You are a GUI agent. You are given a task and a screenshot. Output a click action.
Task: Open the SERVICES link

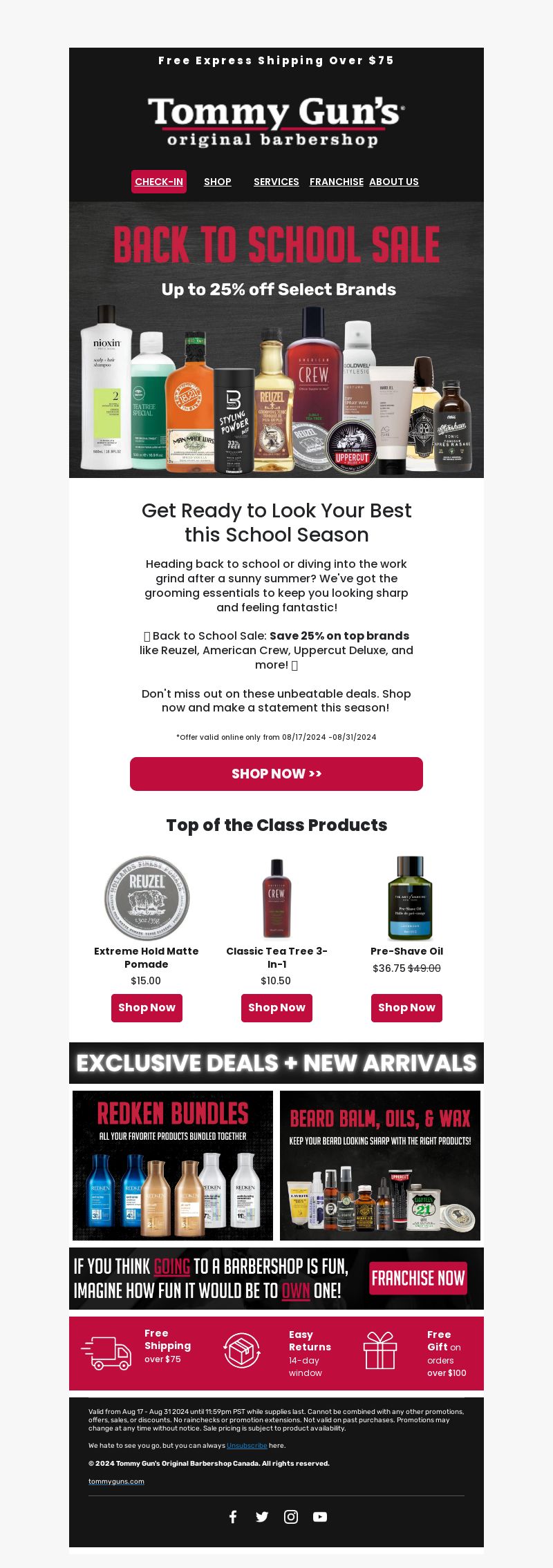(276, 182)
